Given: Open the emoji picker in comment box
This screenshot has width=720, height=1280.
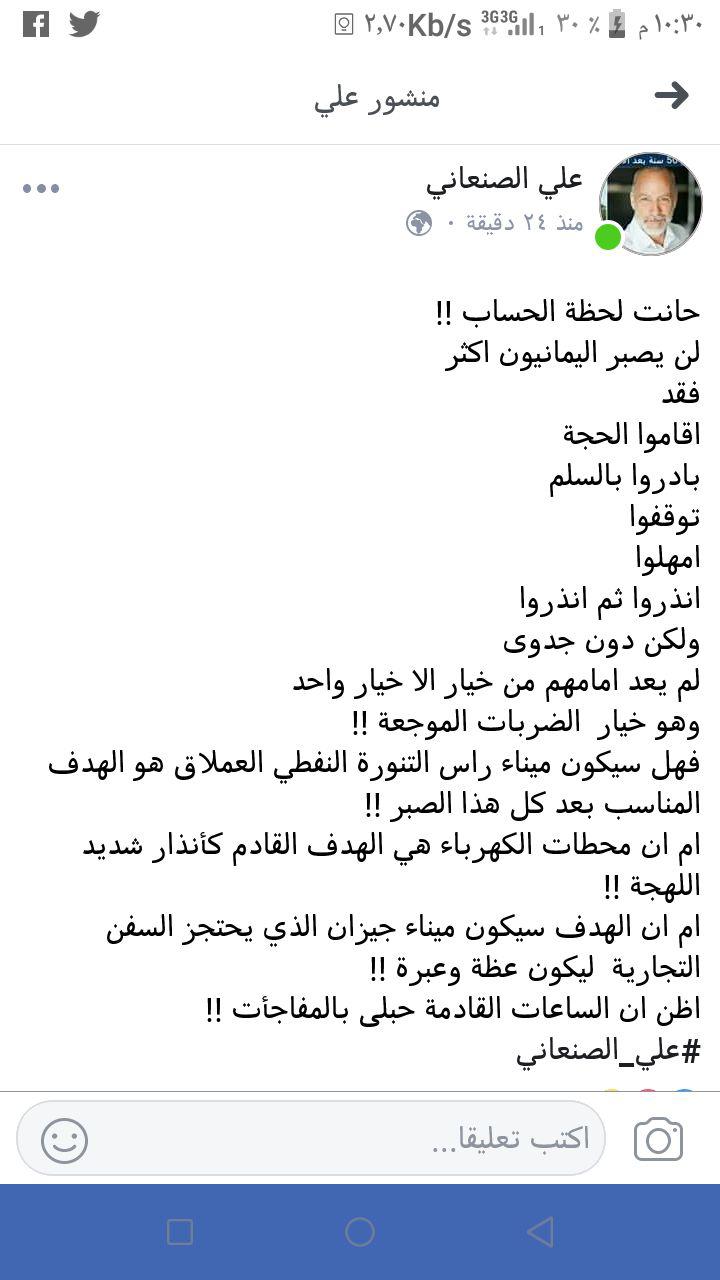Looking at the screenshot, I should click(x=65, y=1140).
